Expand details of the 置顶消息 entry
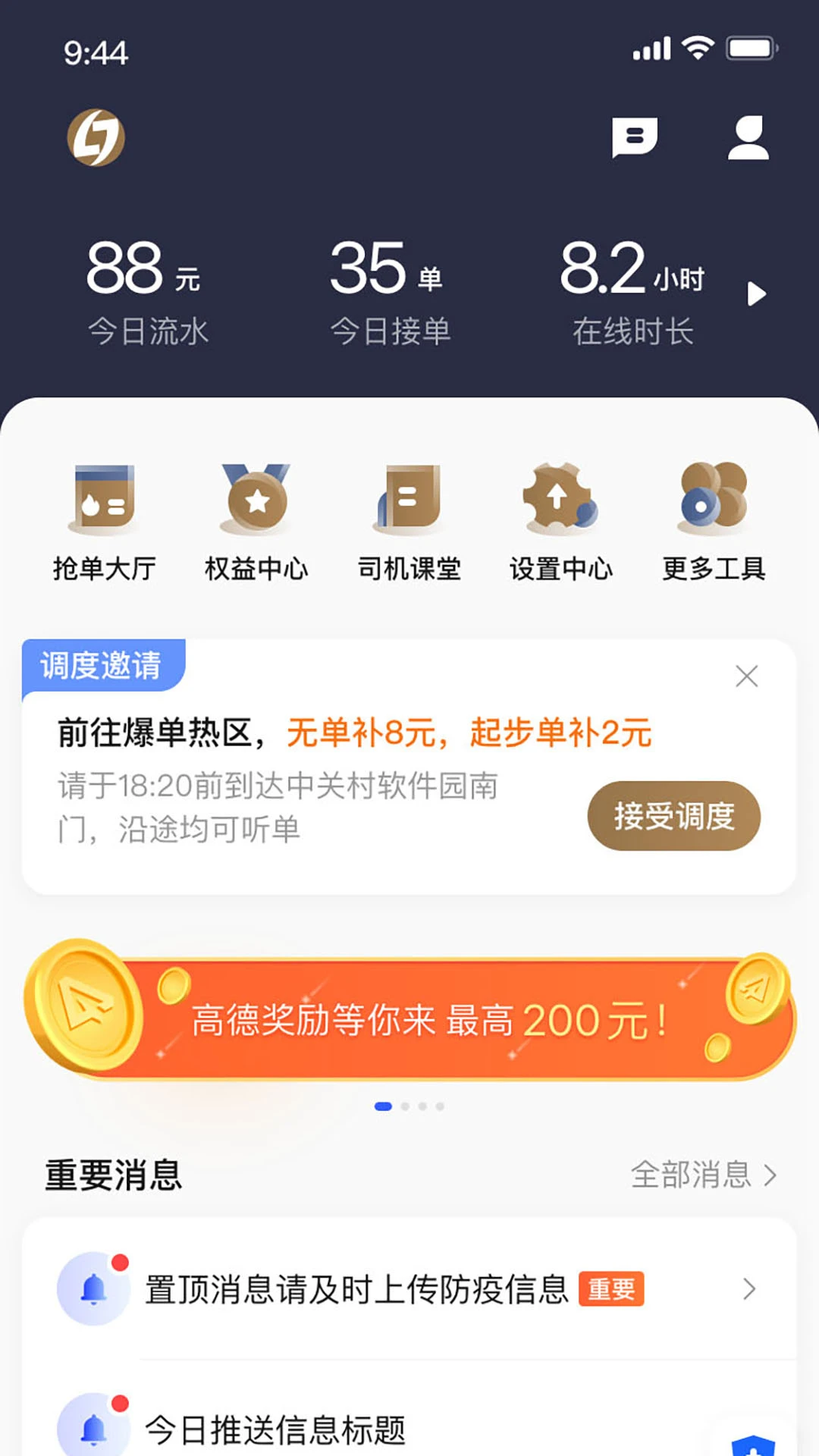This screenshot has width=819, height=1456. (751, 1289)
